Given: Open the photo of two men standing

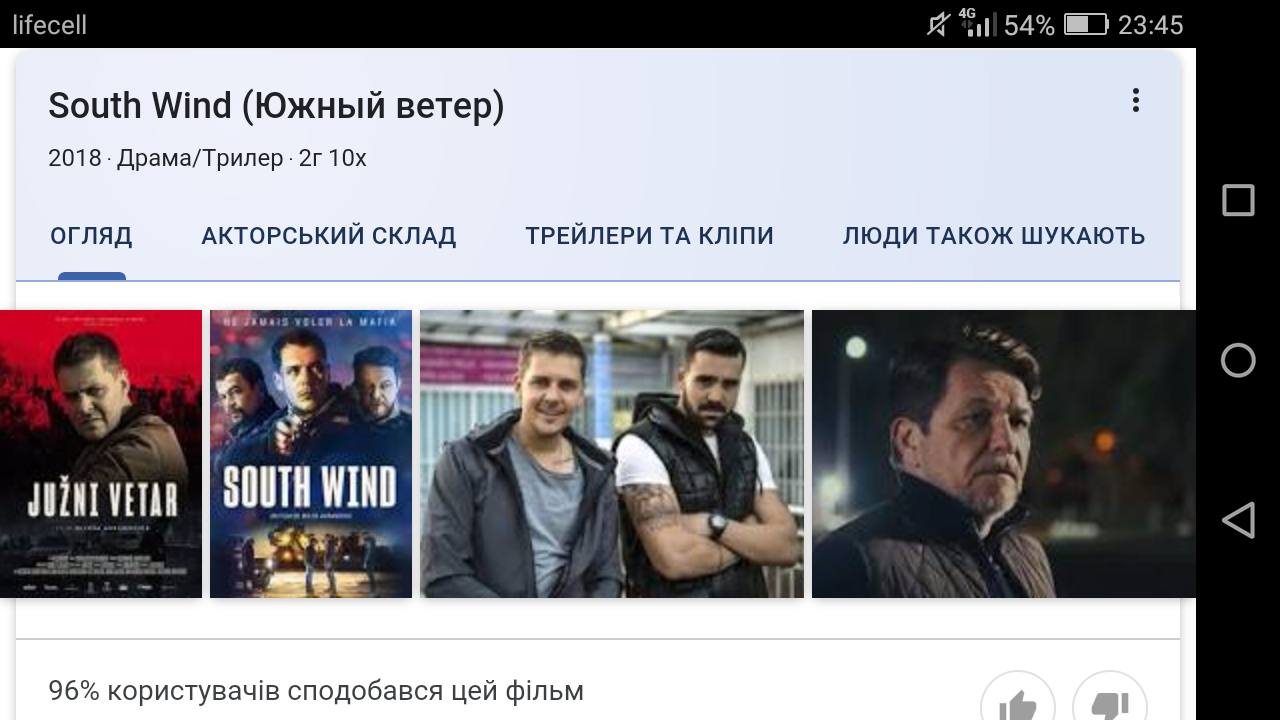Looking at the screenshot, I should click(x=611, y=454).
